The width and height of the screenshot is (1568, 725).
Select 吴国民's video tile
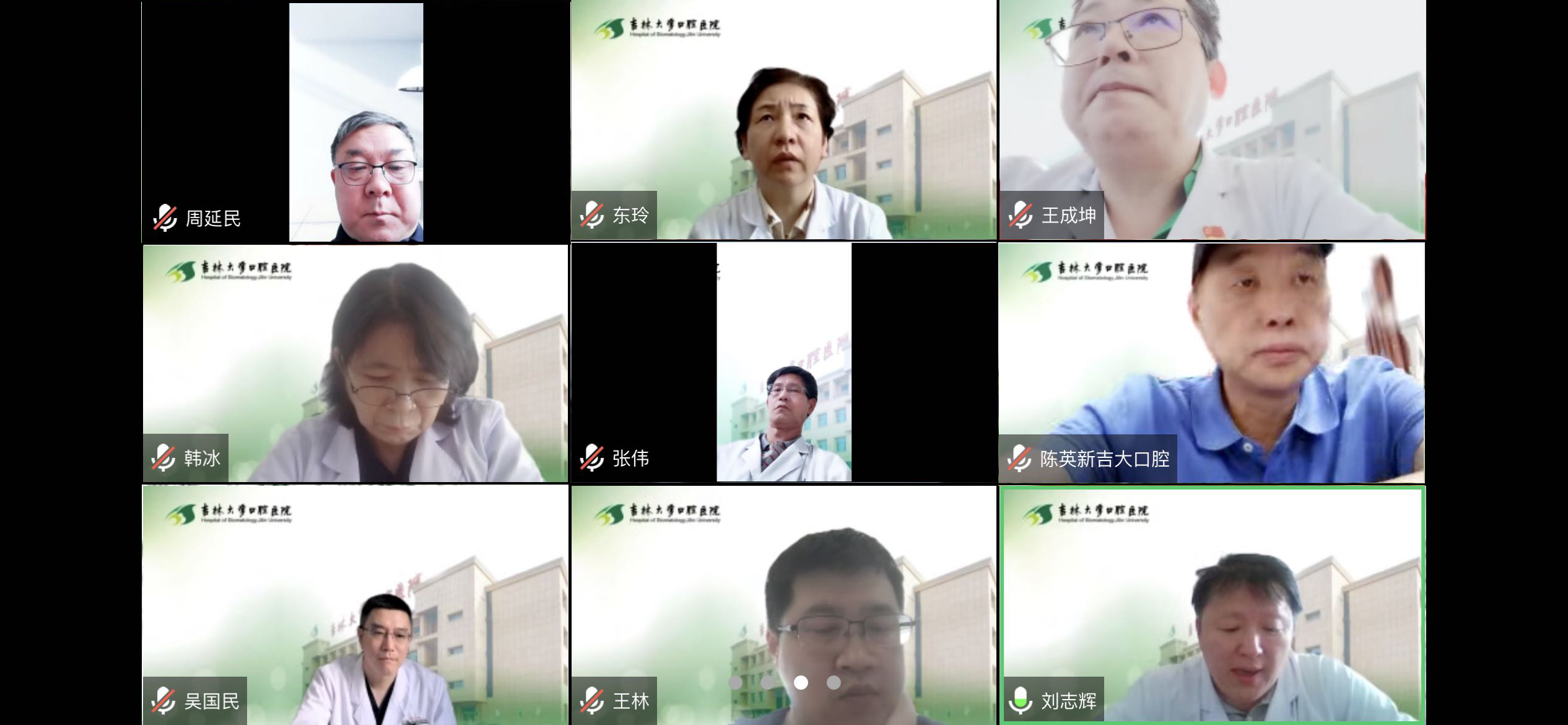pos(355,604)
